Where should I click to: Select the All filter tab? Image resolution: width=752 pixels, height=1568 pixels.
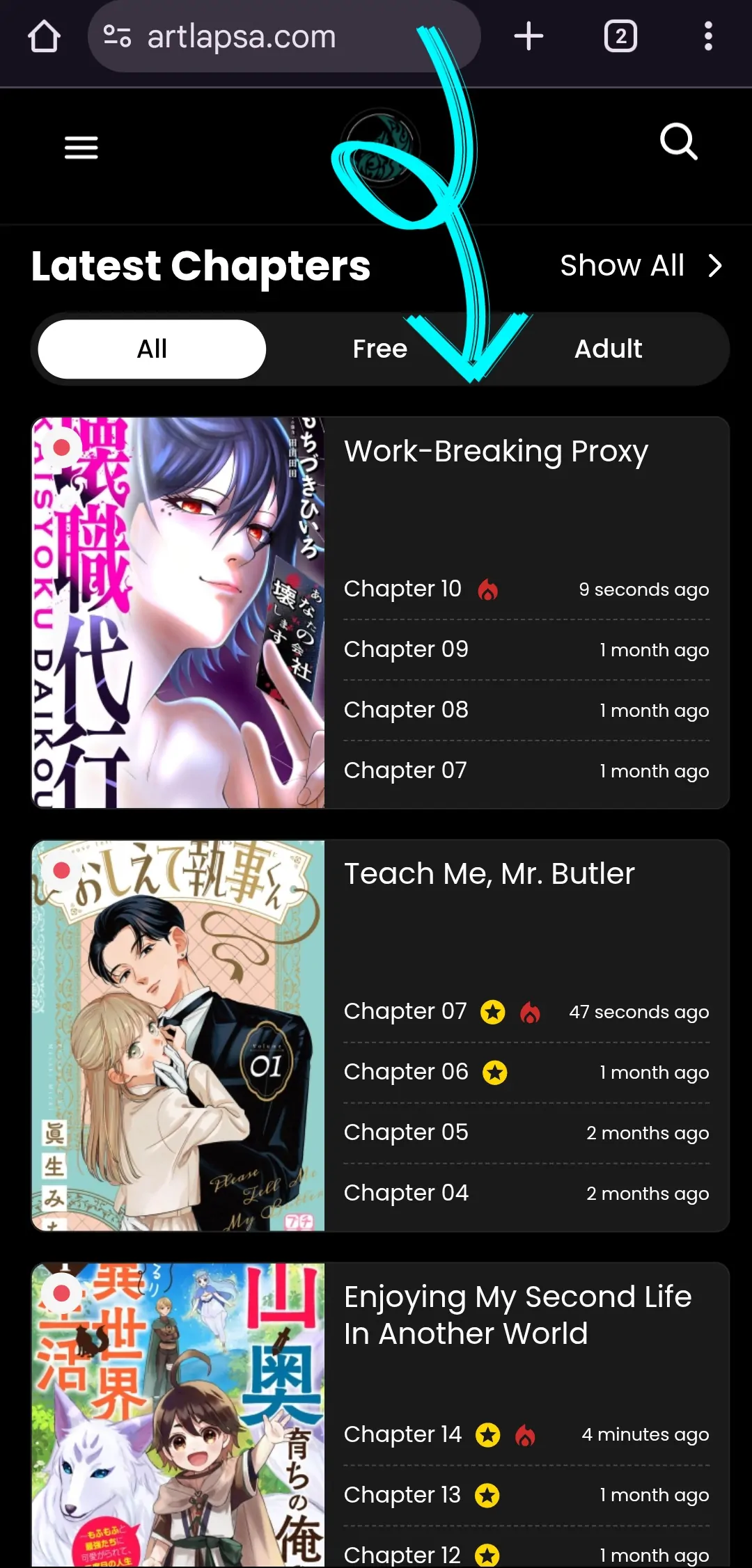pyautogui.click(x=152, y=349)
